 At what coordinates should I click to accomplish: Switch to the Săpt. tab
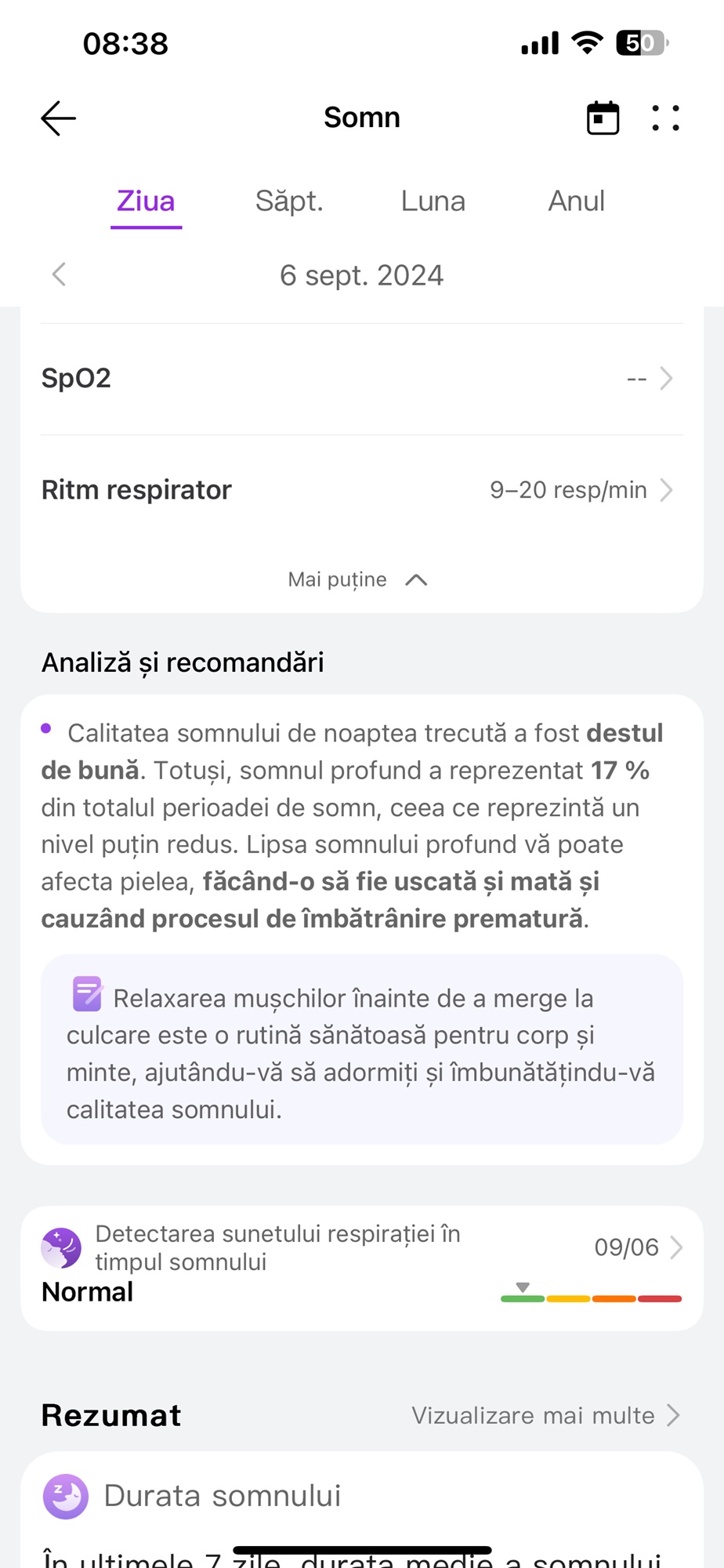(x=289, y=201)
